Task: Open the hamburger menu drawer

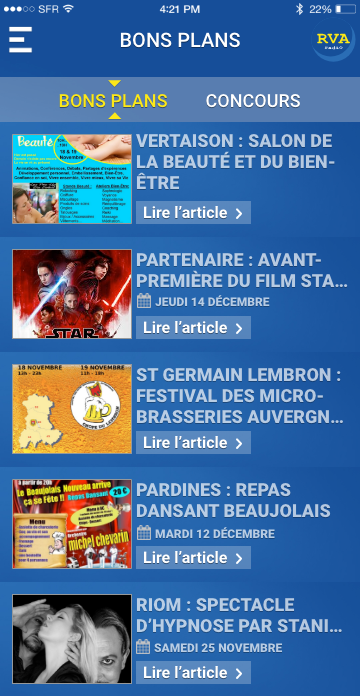Action: pos(20,40)
